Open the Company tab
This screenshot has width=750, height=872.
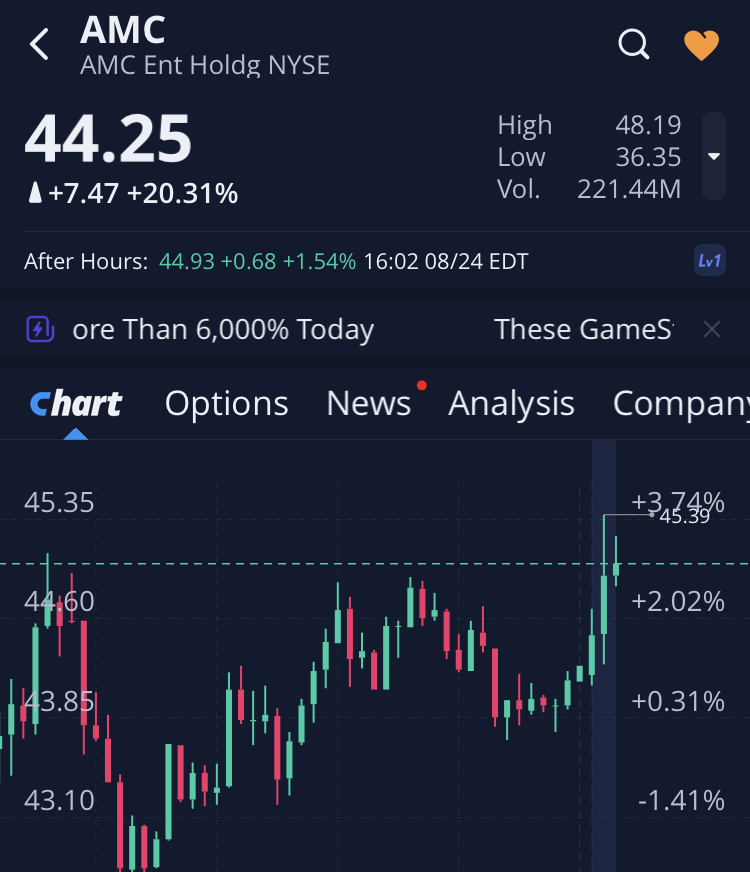tap(680, 403)
